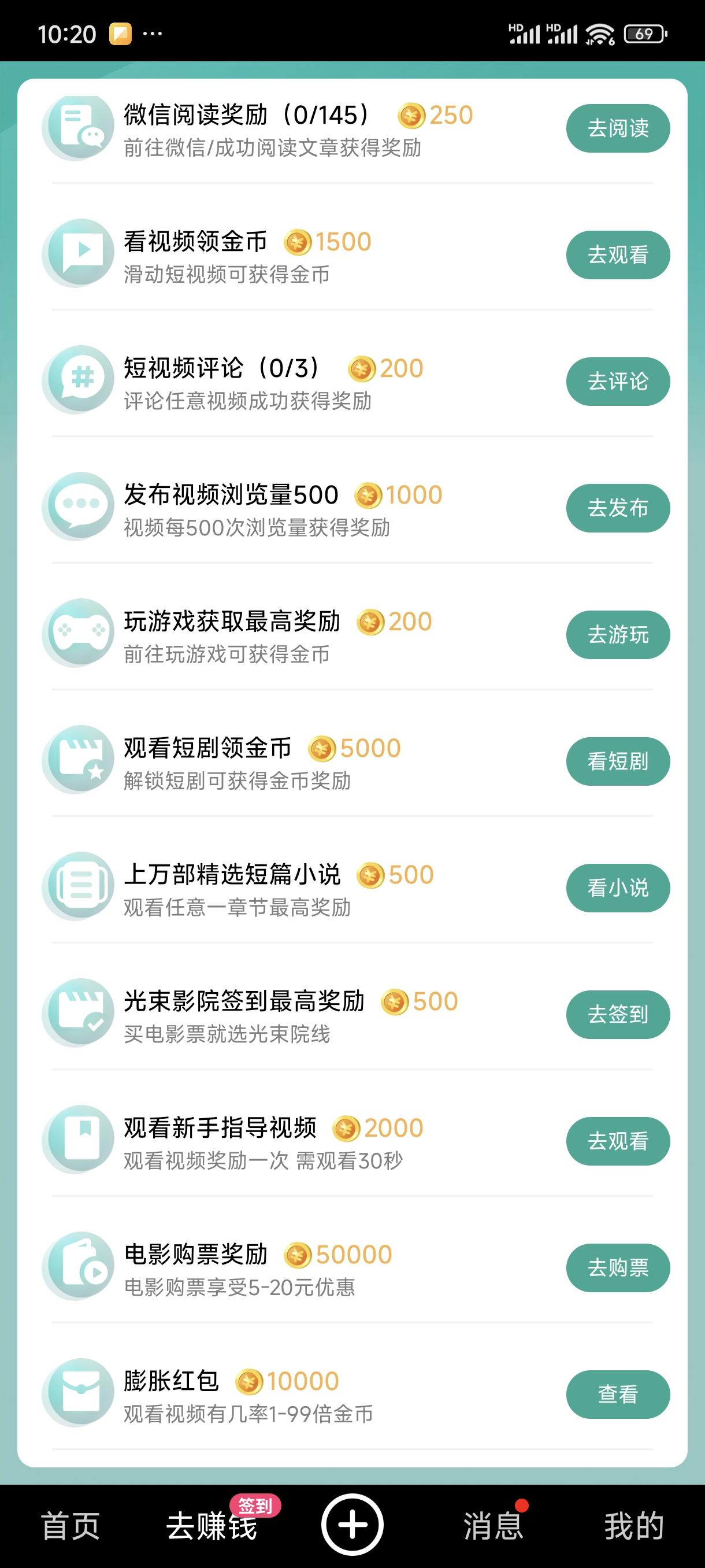
Task: Tap 去游玩 to play games
Action: [617, 635]
